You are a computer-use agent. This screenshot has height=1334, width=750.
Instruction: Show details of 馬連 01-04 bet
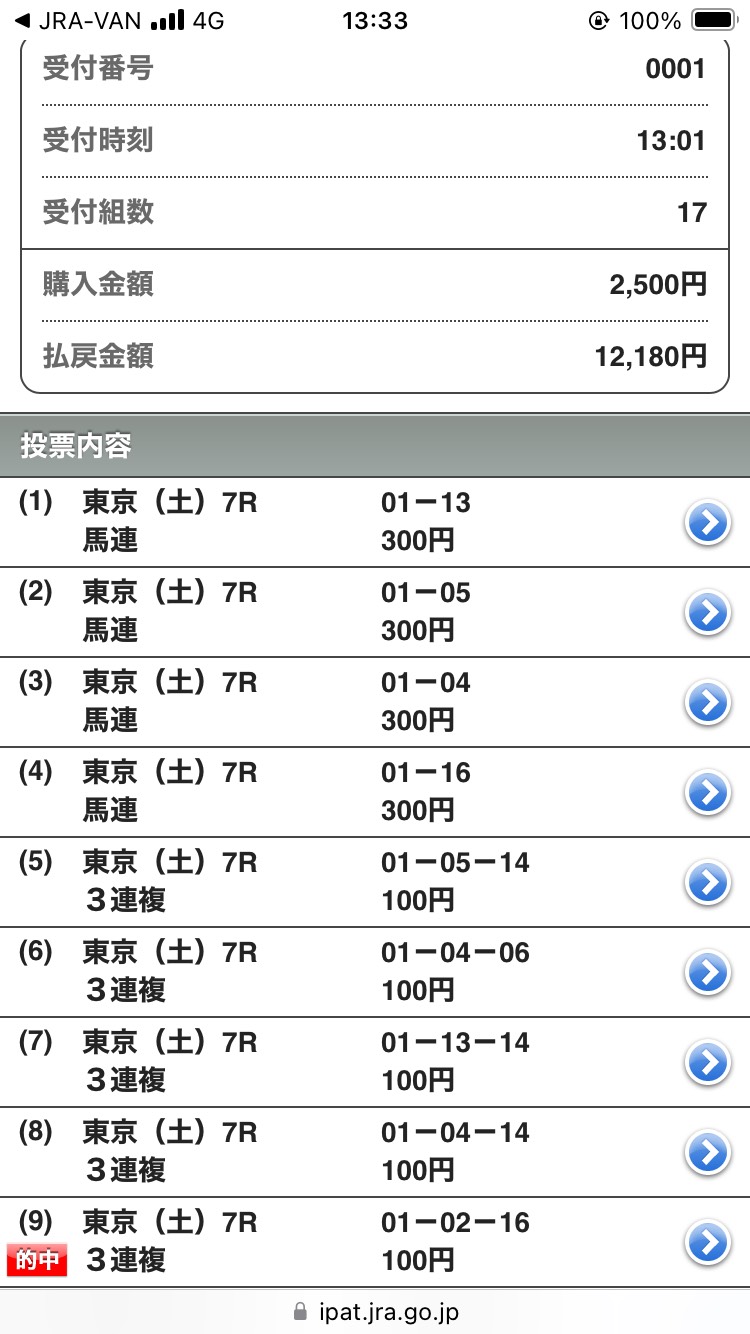tap(708, 703)
